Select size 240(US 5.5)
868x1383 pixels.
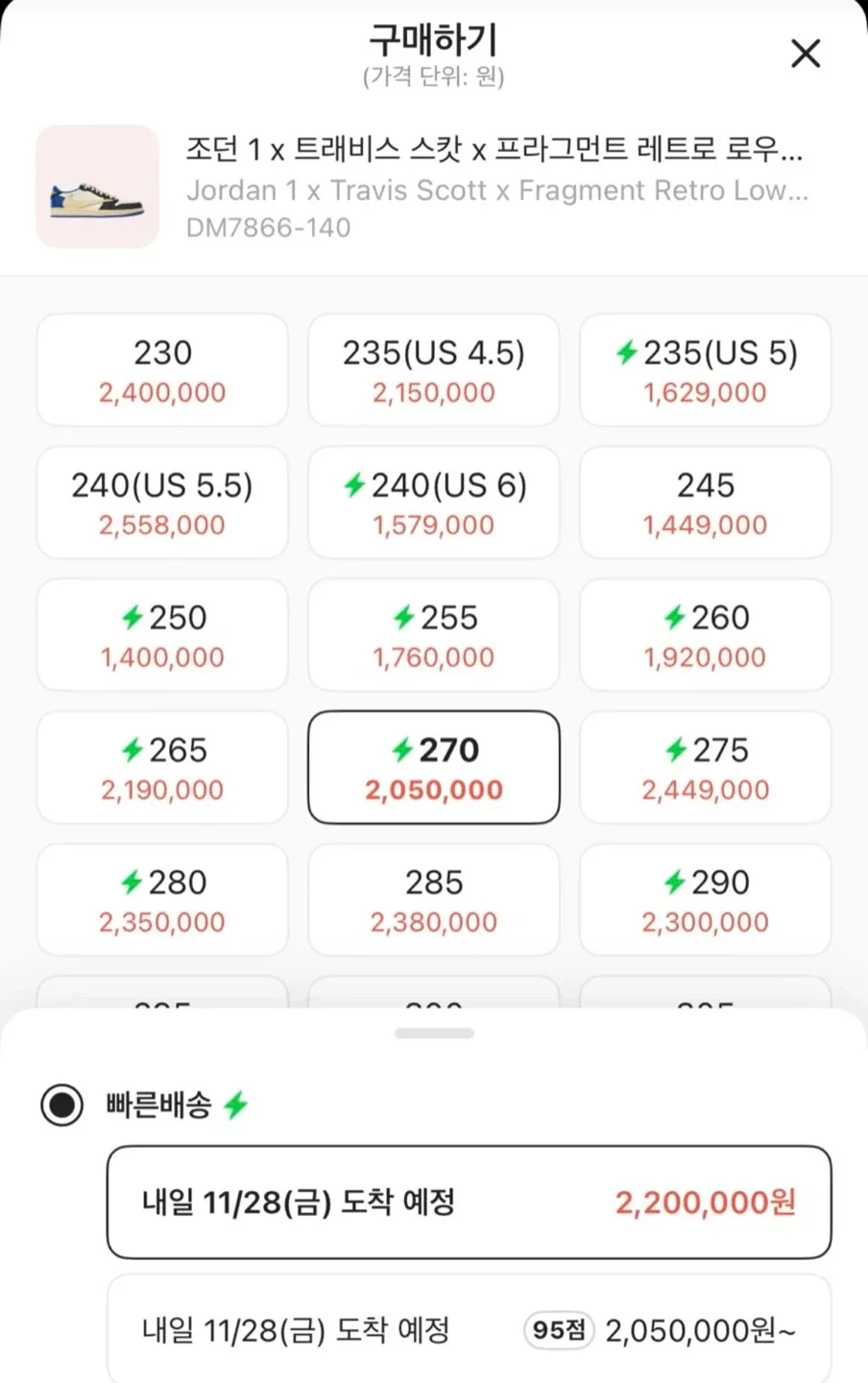coord(162,503)
